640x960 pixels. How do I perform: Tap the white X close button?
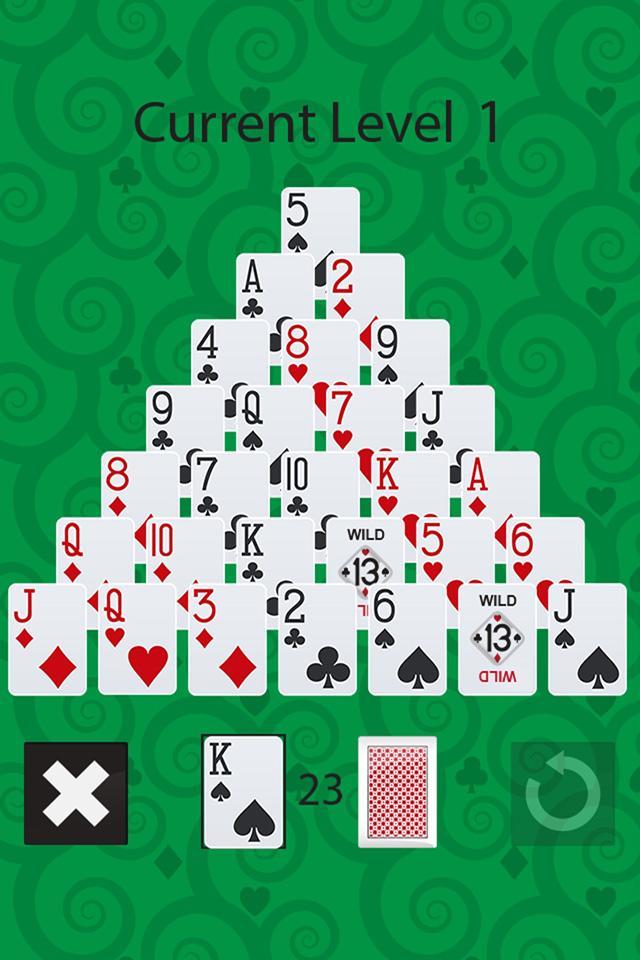(76, 793)
